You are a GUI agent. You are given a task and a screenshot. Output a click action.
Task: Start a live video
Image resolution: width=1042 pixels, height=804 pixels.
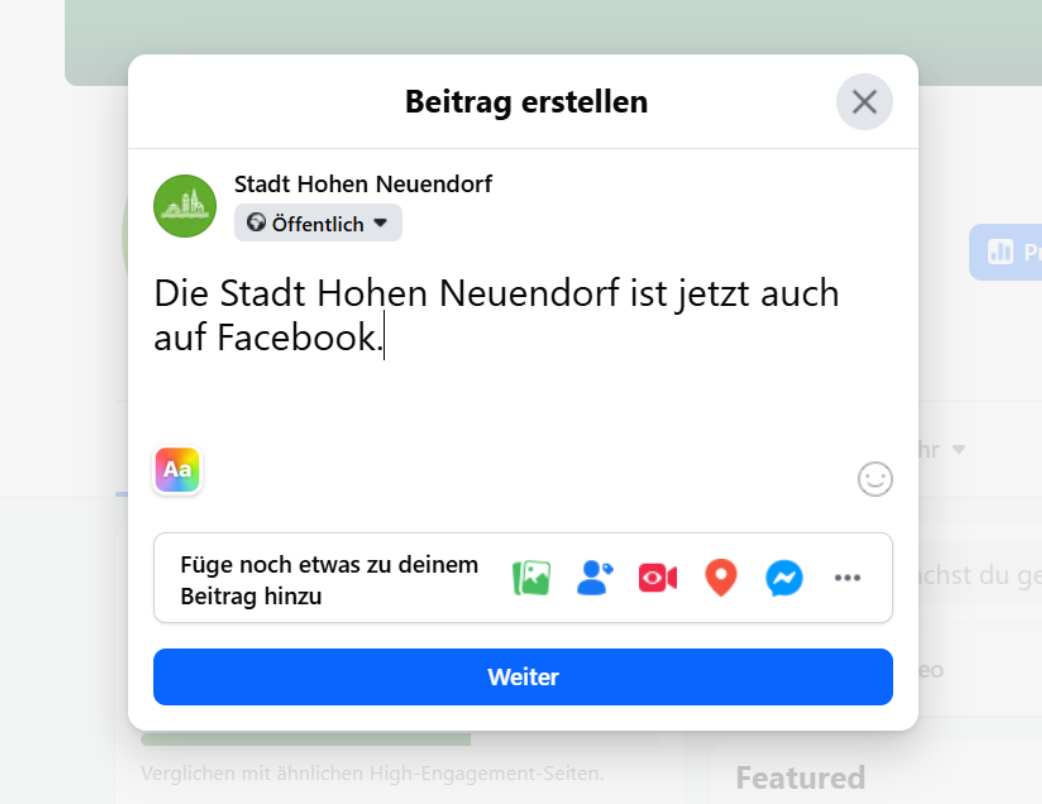click(x=658, y=577)
